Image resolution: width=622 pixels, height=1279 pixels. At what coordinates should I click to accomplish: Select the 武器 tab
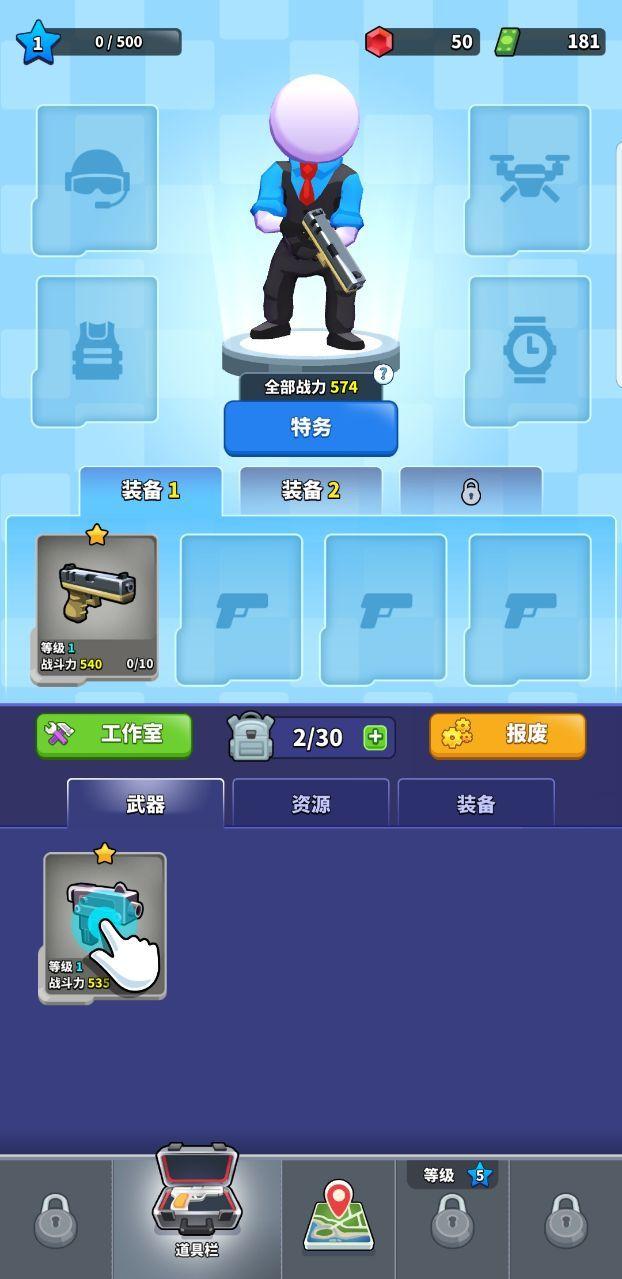(146, 804)
